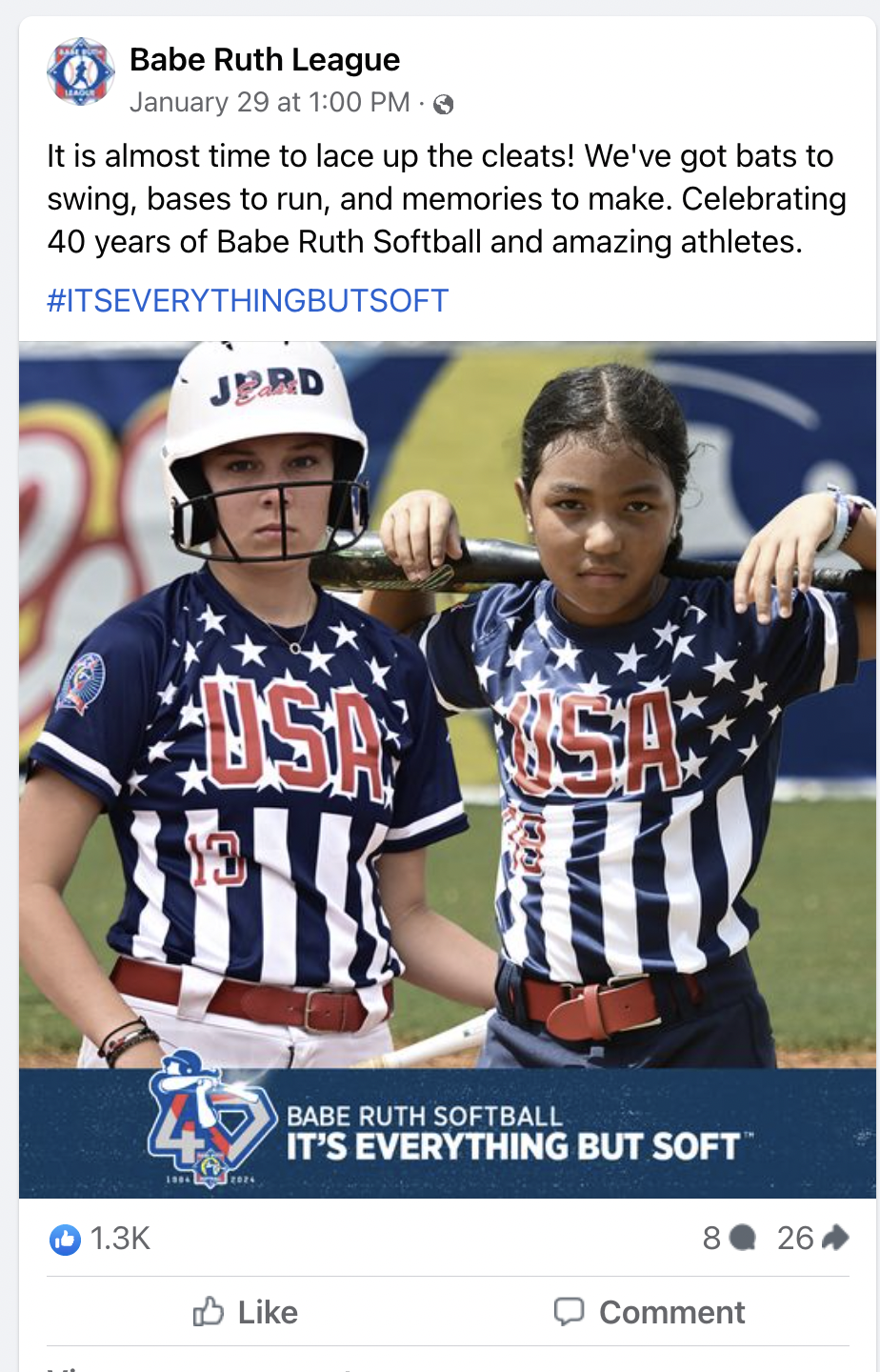Open the #ITSEVERYTHINGBUTSOFT hashtag
Viewport: 880px width, 1372px height.
click(248, 300)
